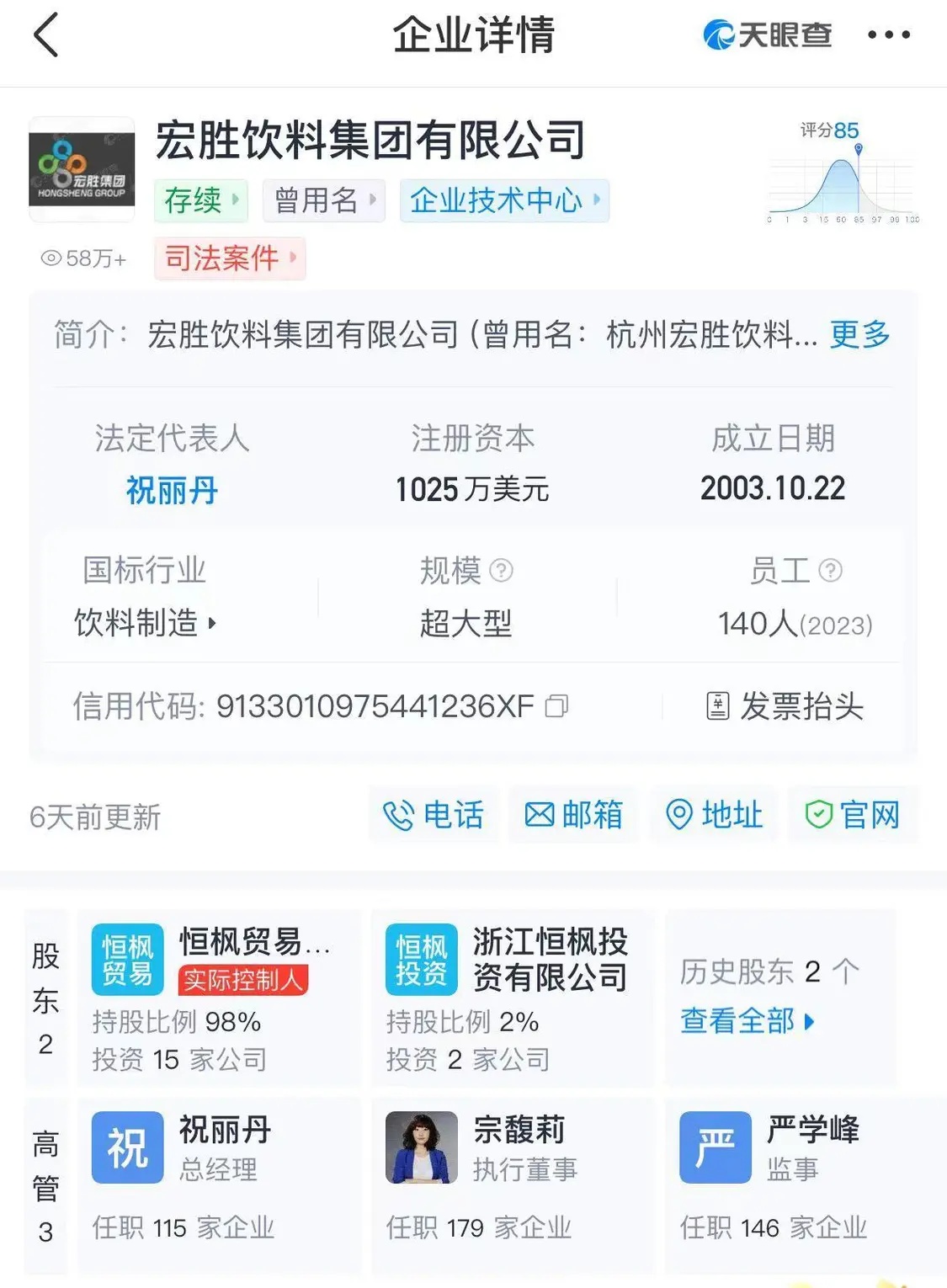This screenshot has height=1288, width=947.
Task: Tap the 邮箱 email button
Action: 573,815
